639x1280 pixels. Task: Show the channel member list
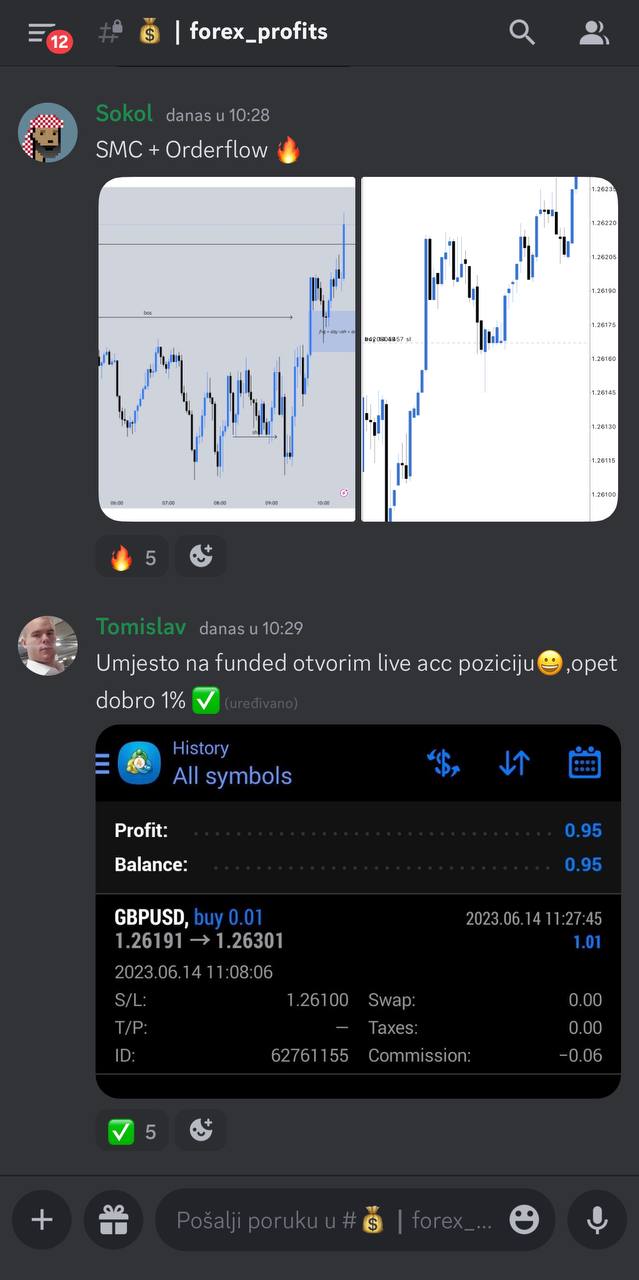(594, 32)
